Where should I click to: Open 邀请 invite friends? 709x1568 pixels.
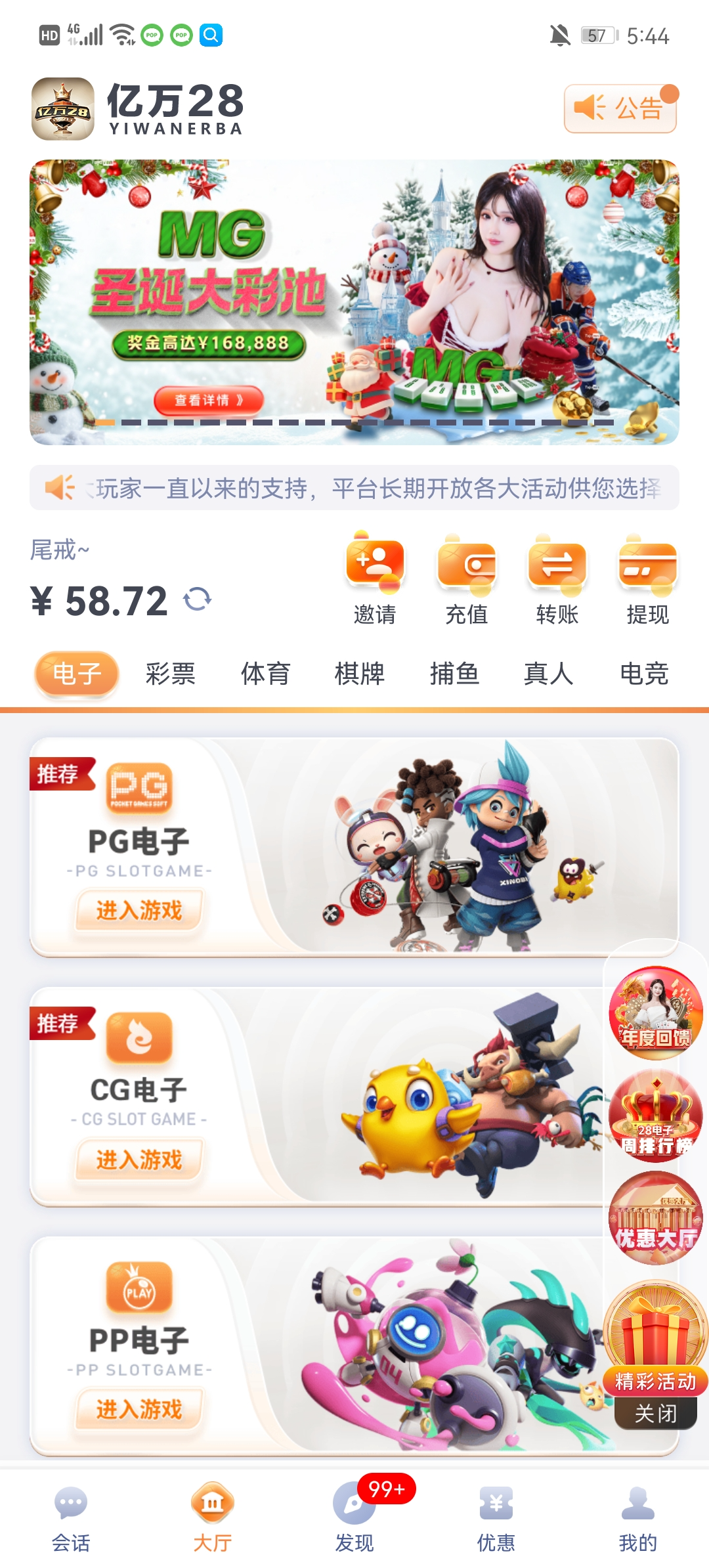[375, 578]
